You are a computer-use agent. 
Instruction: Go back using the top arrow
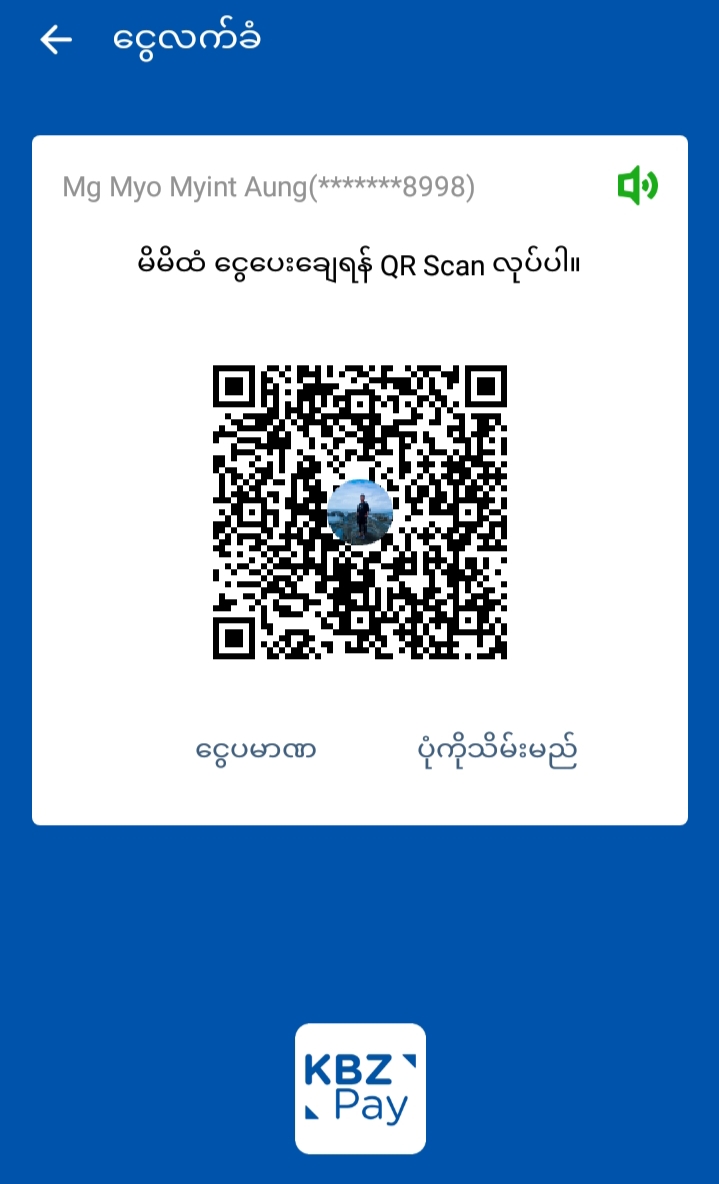tap(56, 40)
